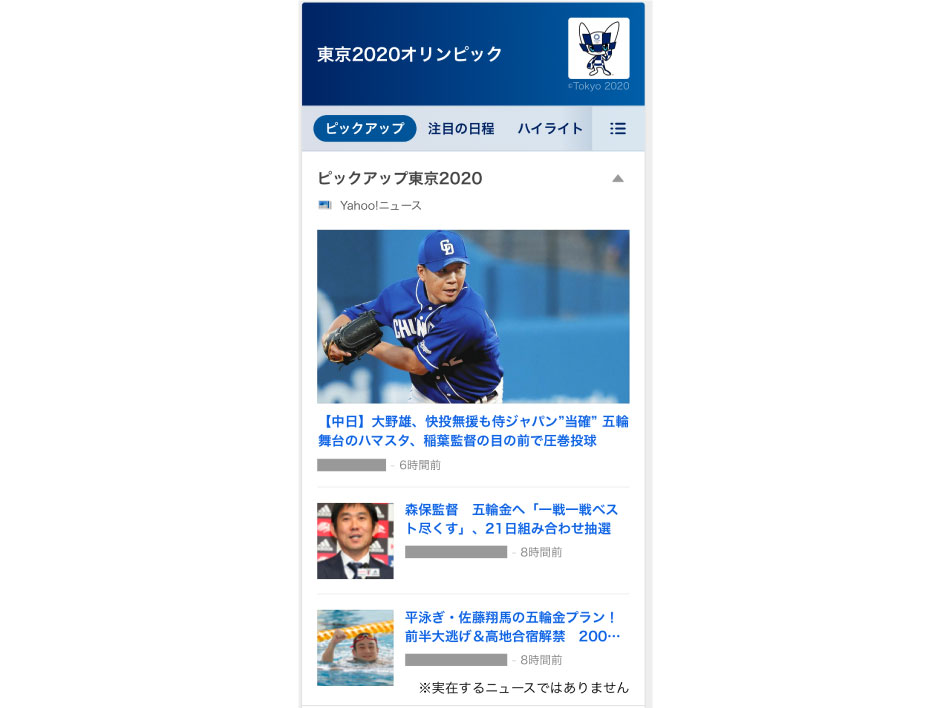Collapse the ピックアップ東京2020 section
Viewport: 950px width, 708px height.
tap(617, 179)
